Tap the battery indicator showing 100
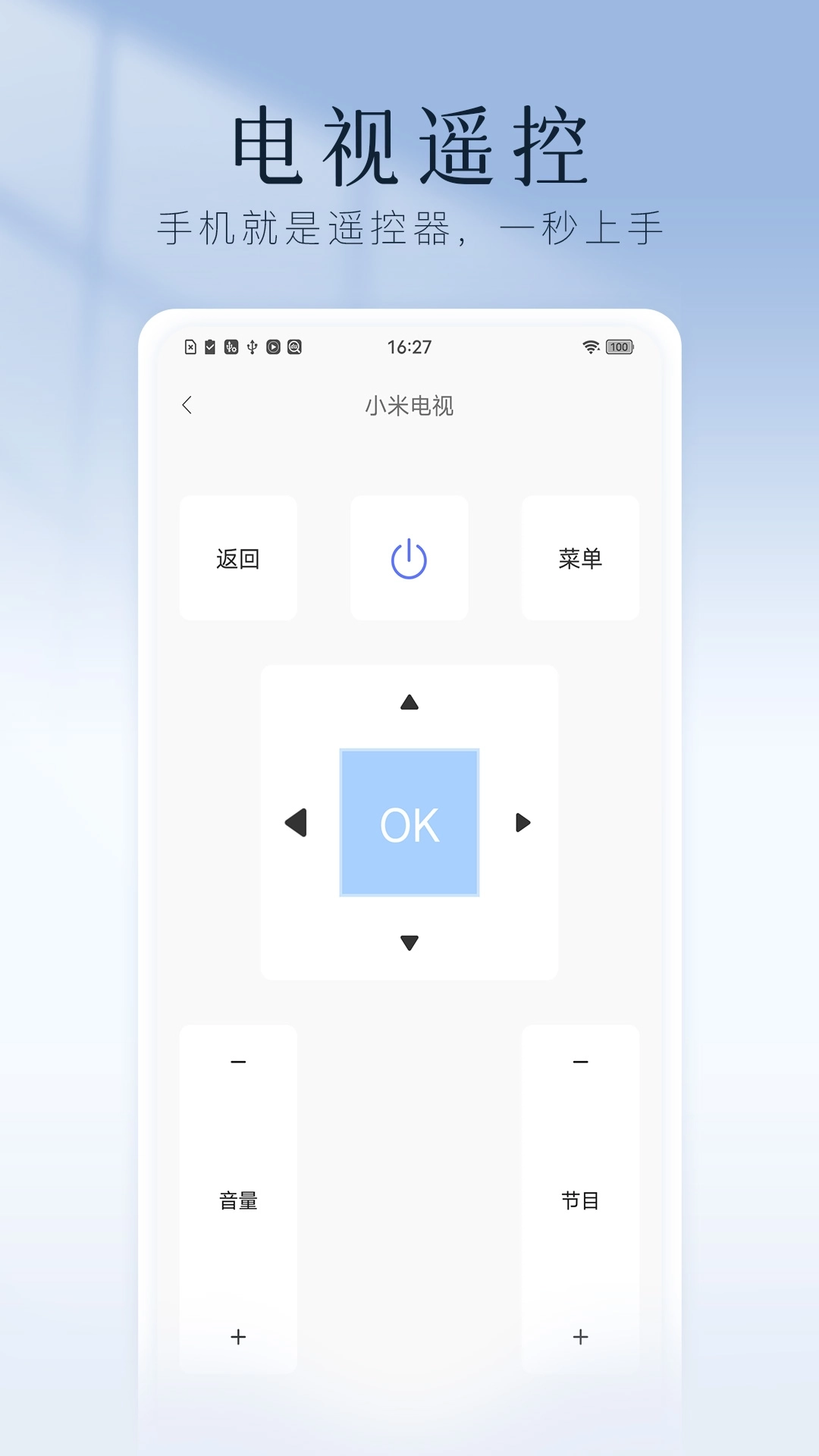819x1456 pixels. 618,347
